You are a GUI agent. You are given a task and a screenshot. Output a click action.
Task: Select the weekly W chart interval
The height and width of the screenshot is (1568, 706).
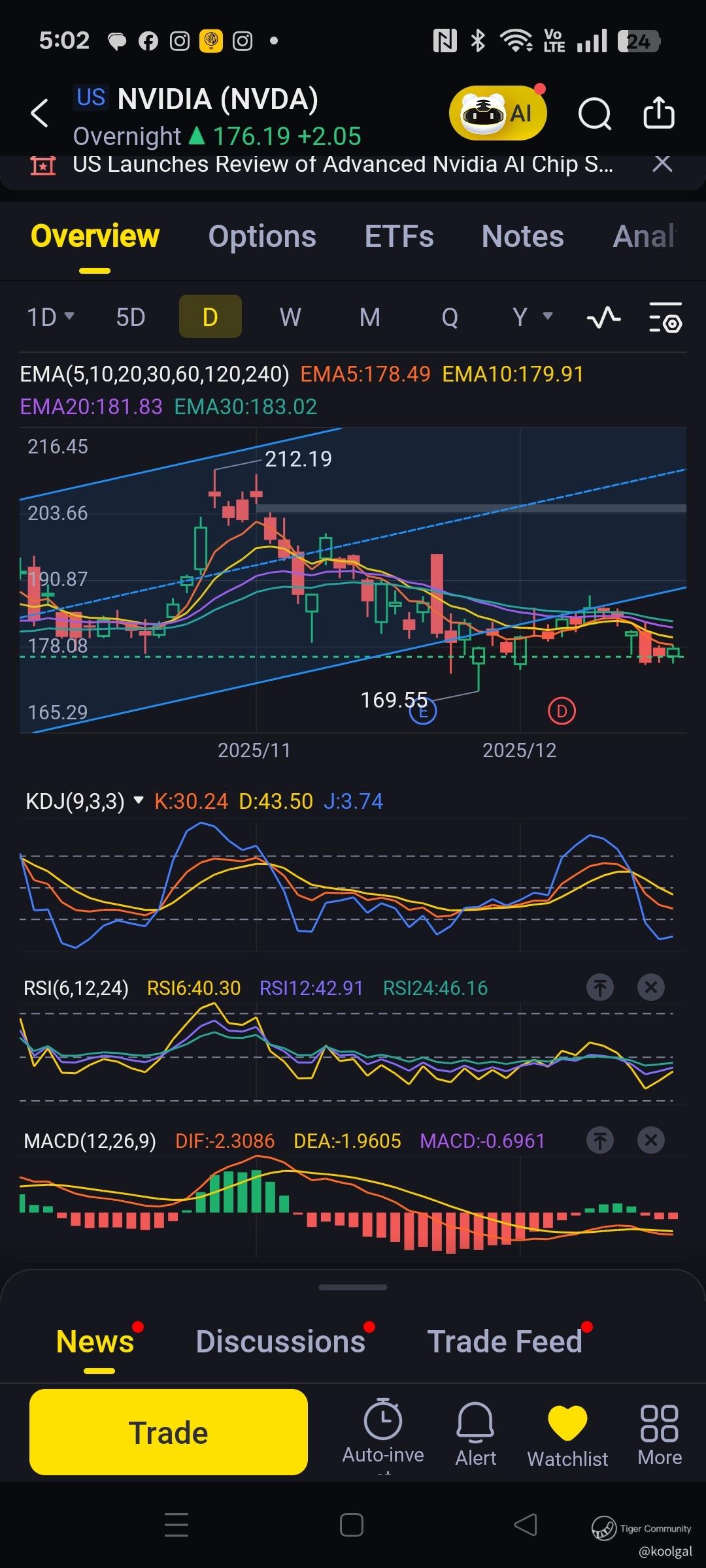[290, 318]
